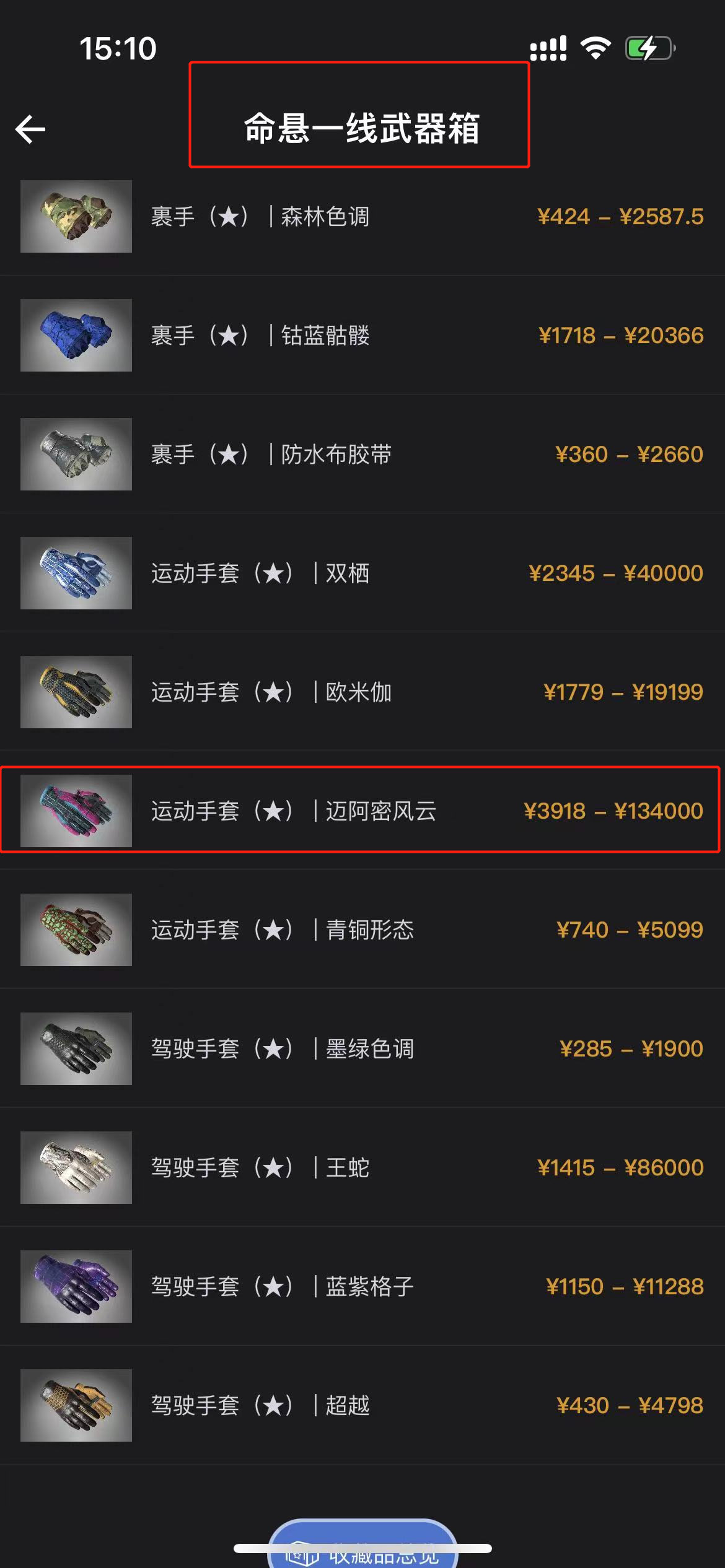
Task: Open 运动手套 欧米伽 item
Action: (362, 692)
